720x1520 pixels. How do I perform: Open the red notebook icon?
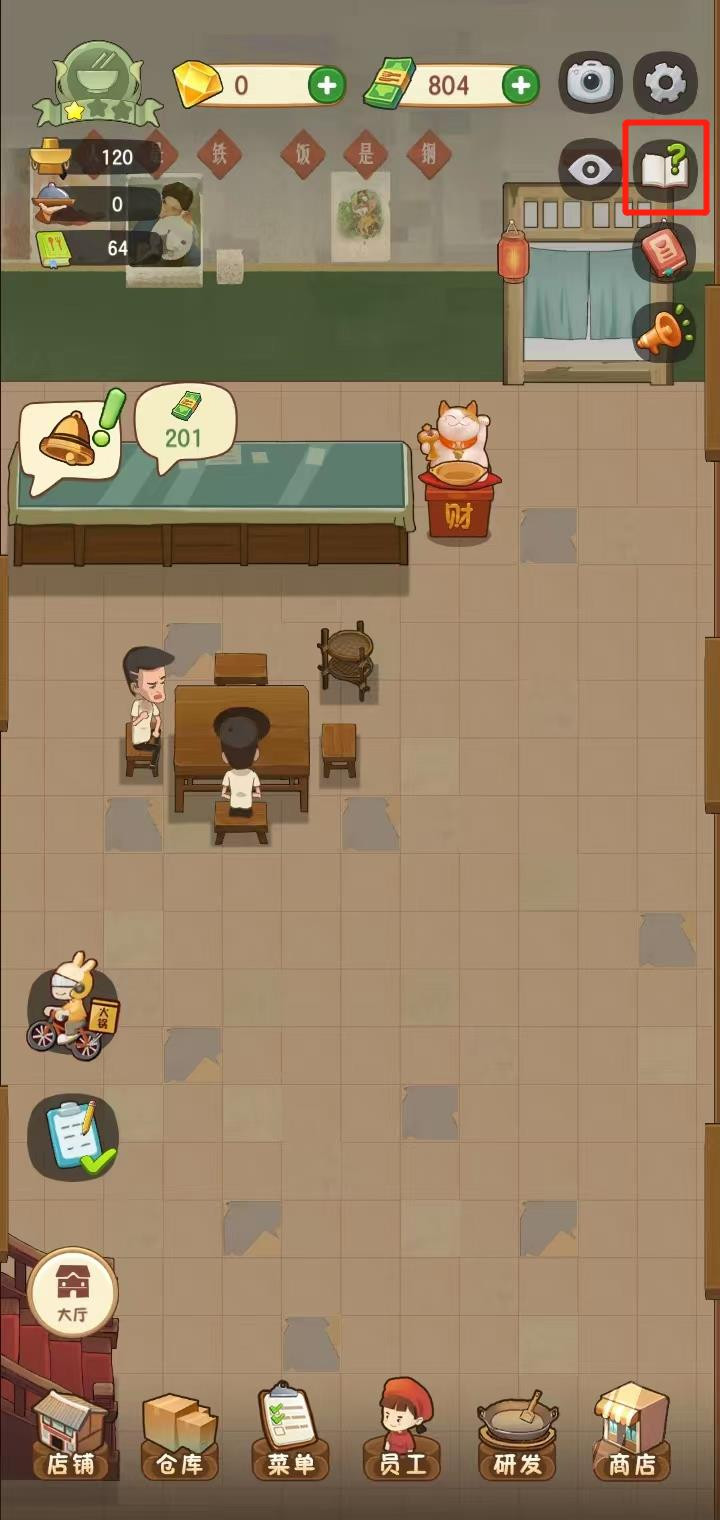click(x=663, y=252)
